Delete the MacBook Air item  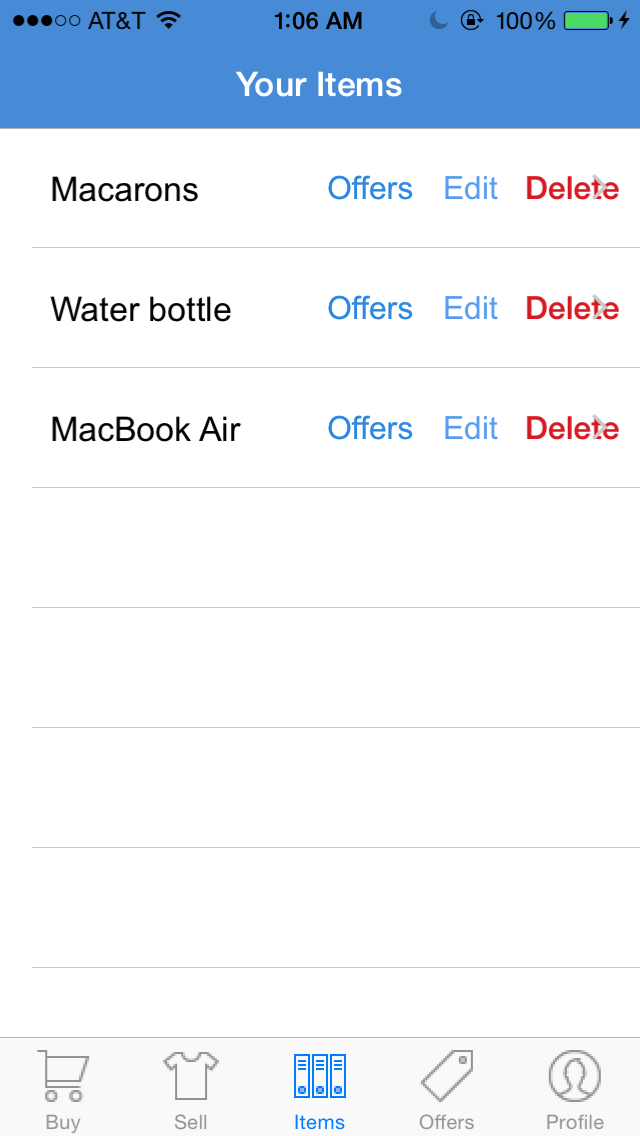(572, 428)
